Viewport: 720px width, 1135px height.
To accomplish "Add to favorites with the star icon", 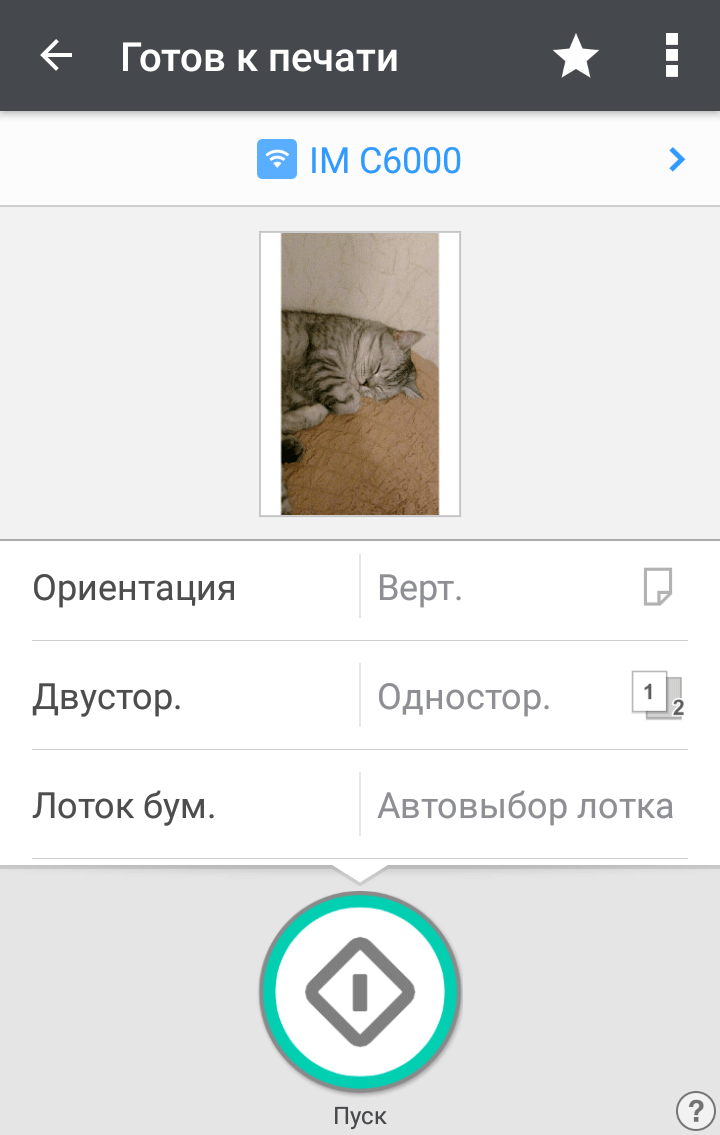I will (x=576, y=56).
